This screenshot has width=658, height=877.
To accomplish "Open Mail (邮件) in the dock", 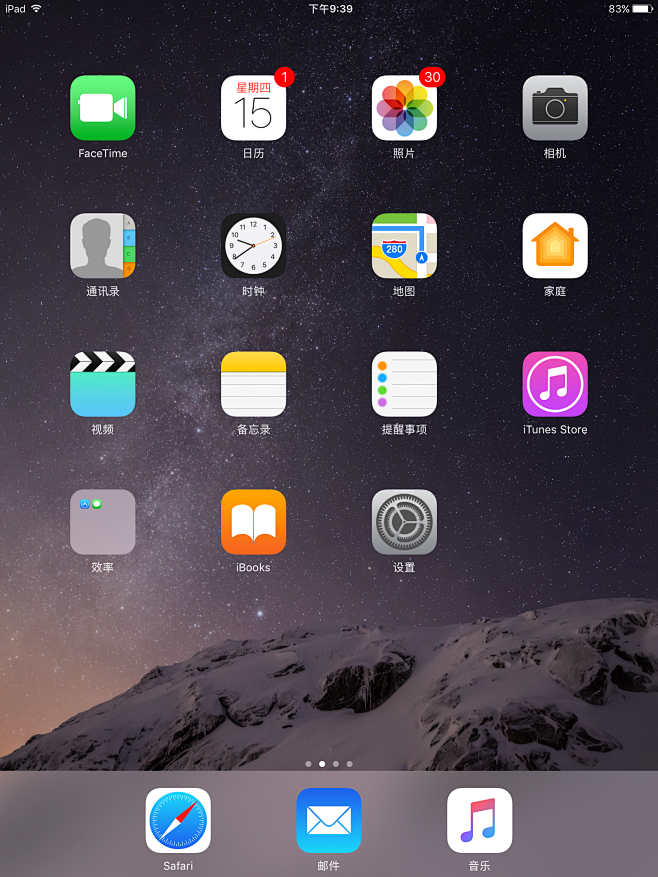I will click(x=329, y=821).
